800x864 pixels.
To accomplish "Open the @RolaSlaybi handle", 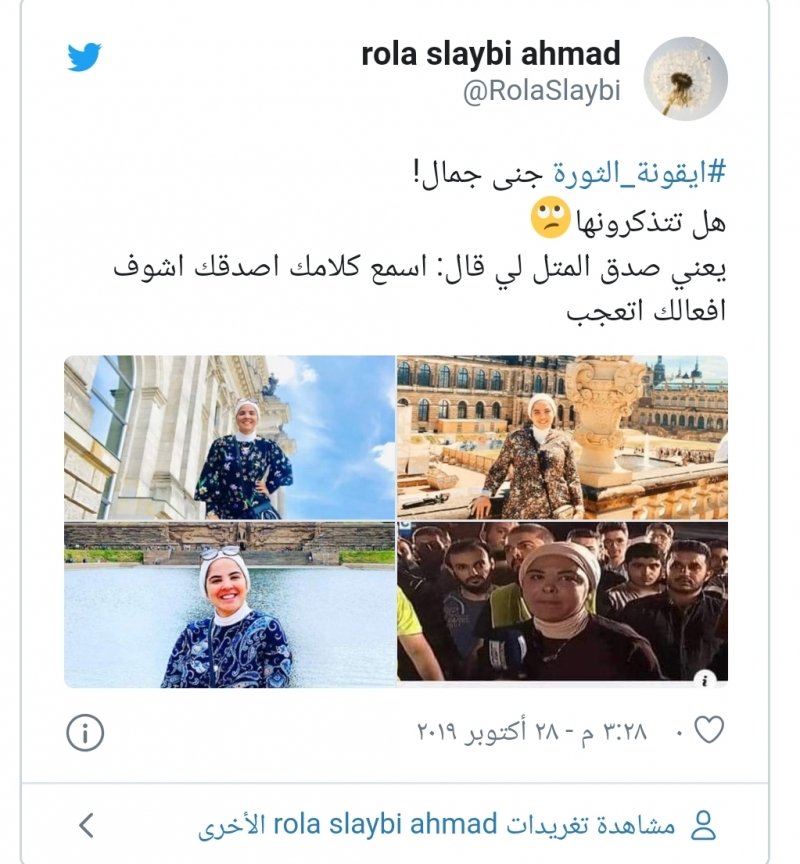I will pyautogui.click(x=541, y=91).
